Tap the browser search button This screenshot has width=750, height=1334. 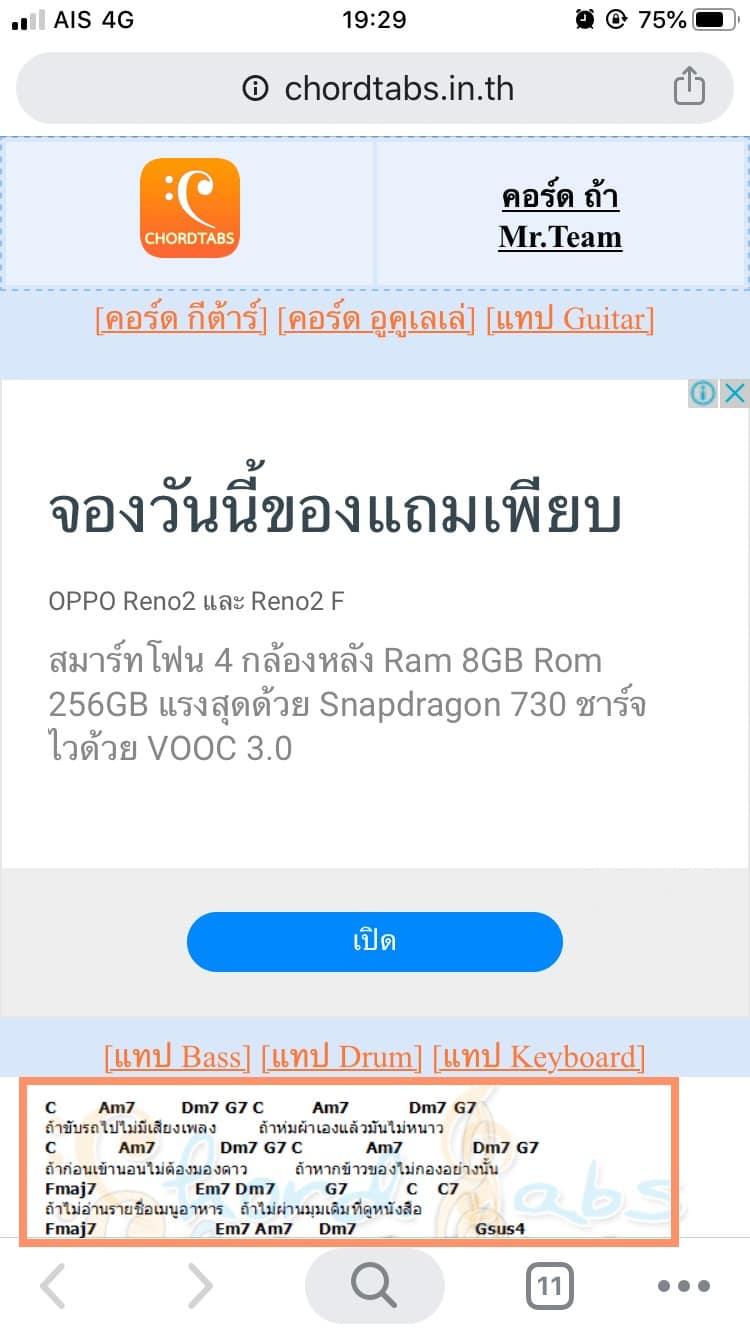pos(374,1286)
